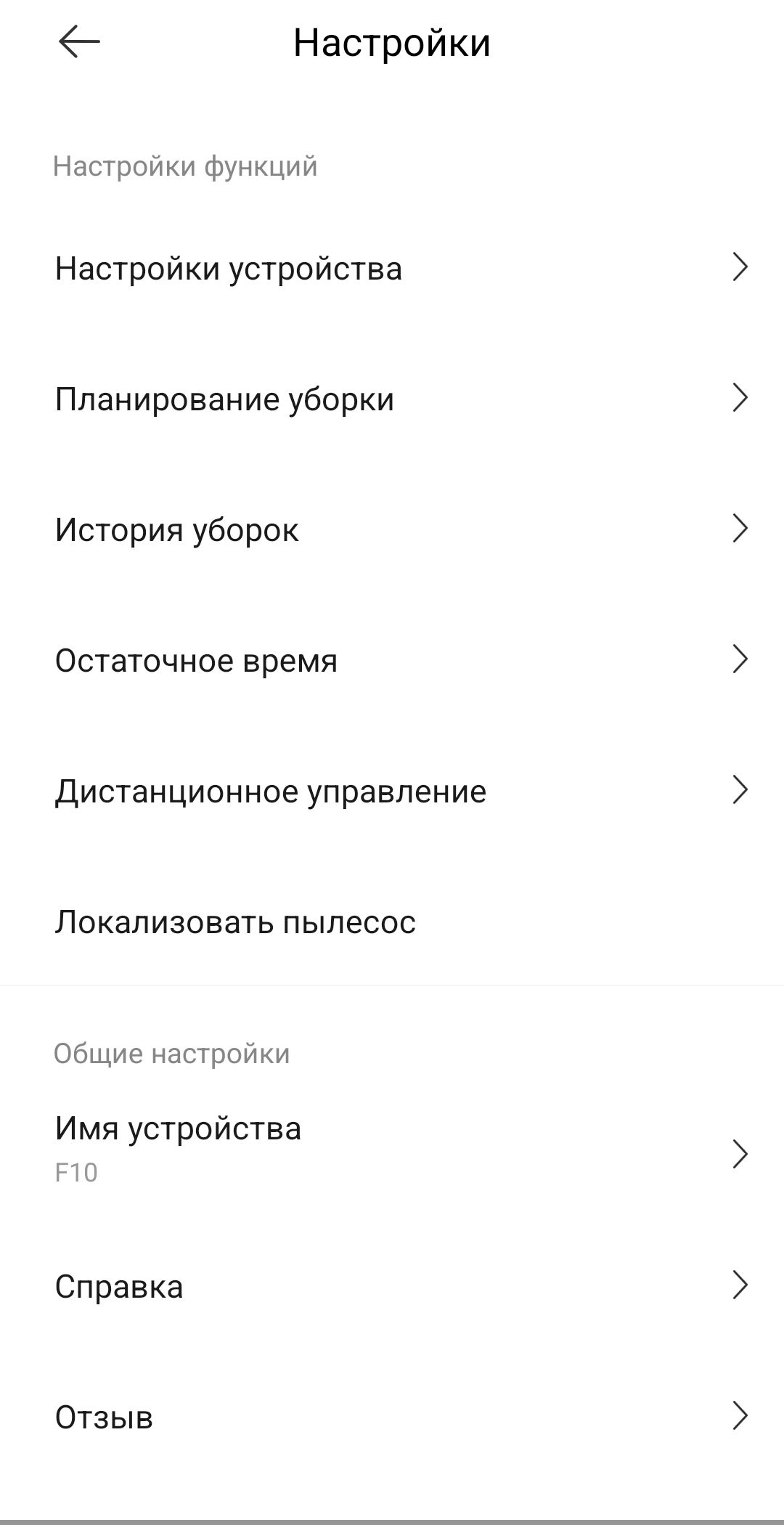Open Настройки устройства
This screenshot has width=784, height=1525.
coord(392,268)
